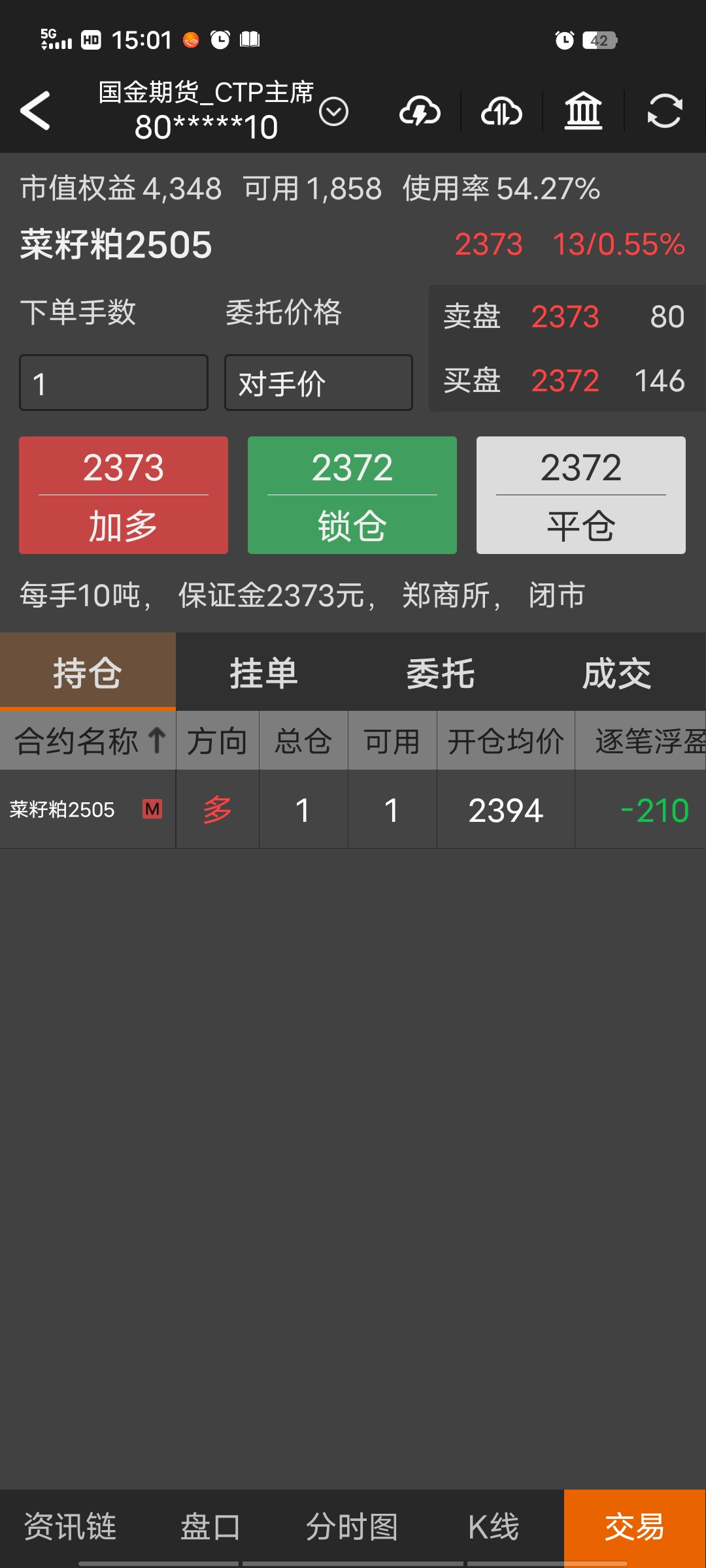Switch to the 委托 tab
This screenshot has height=1568, width=706.
(441, 673)
